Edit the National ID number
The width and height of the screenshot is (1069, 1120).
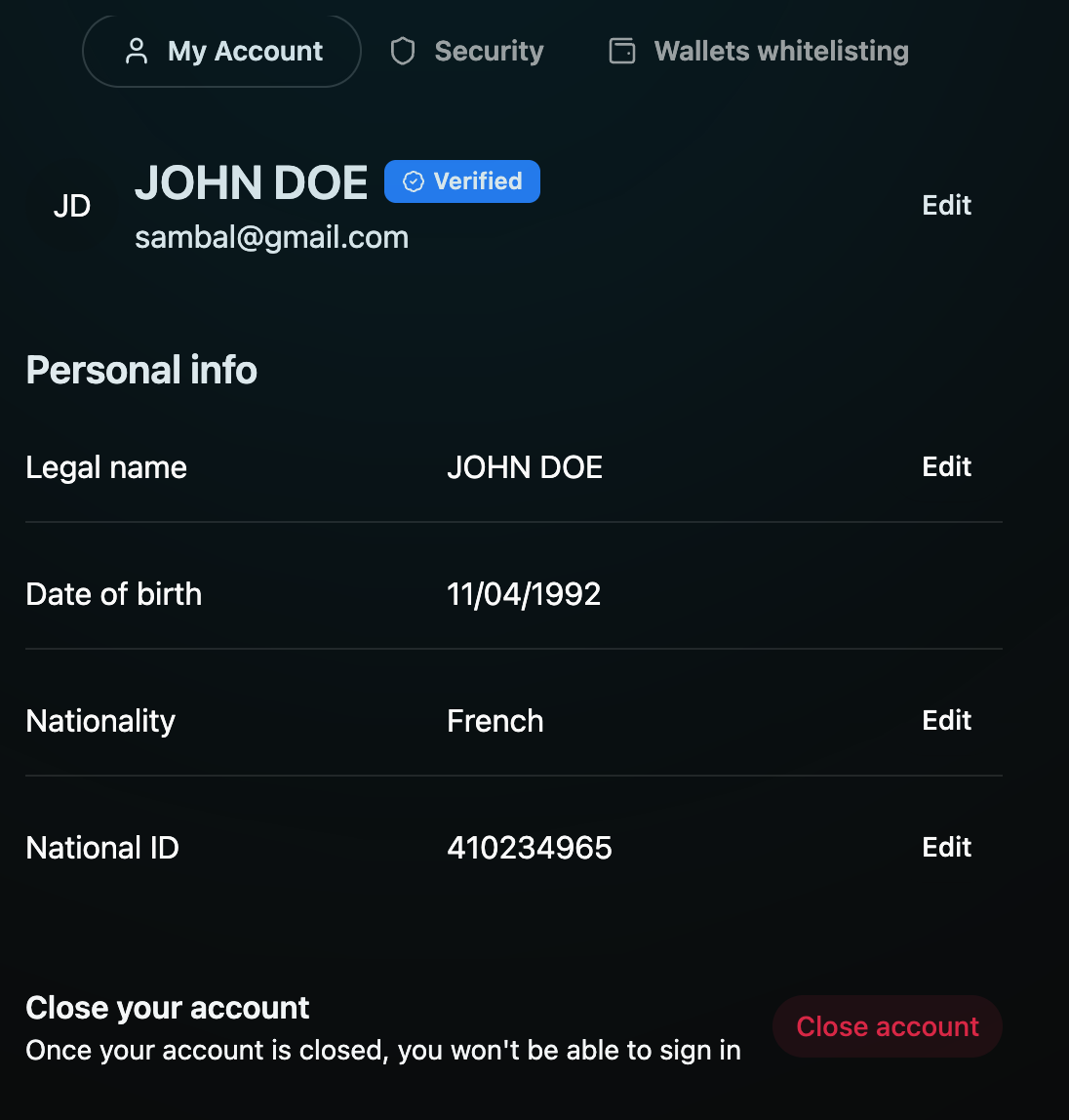(x=946, y=847)
